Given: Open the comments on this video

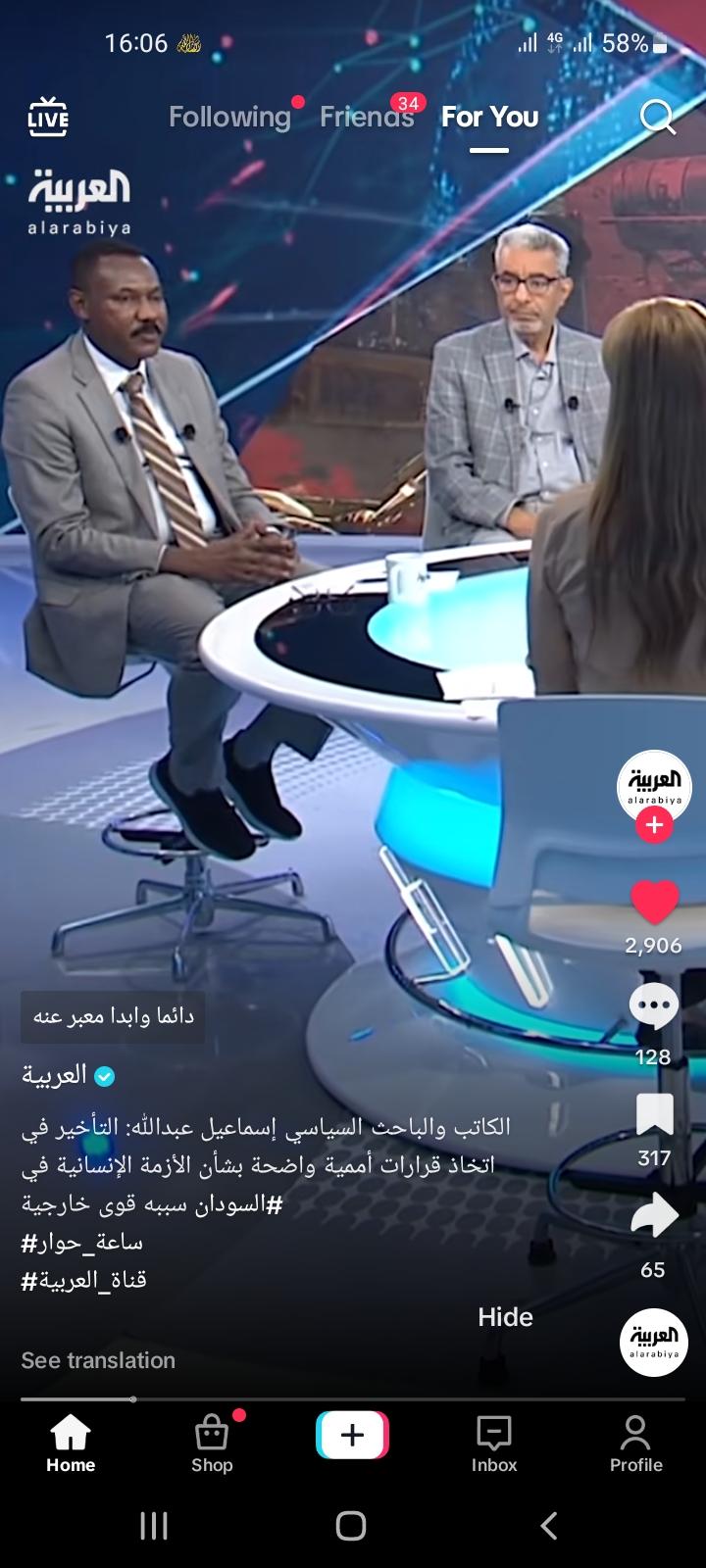Looking at the screenshot, I should (654, 1005).
